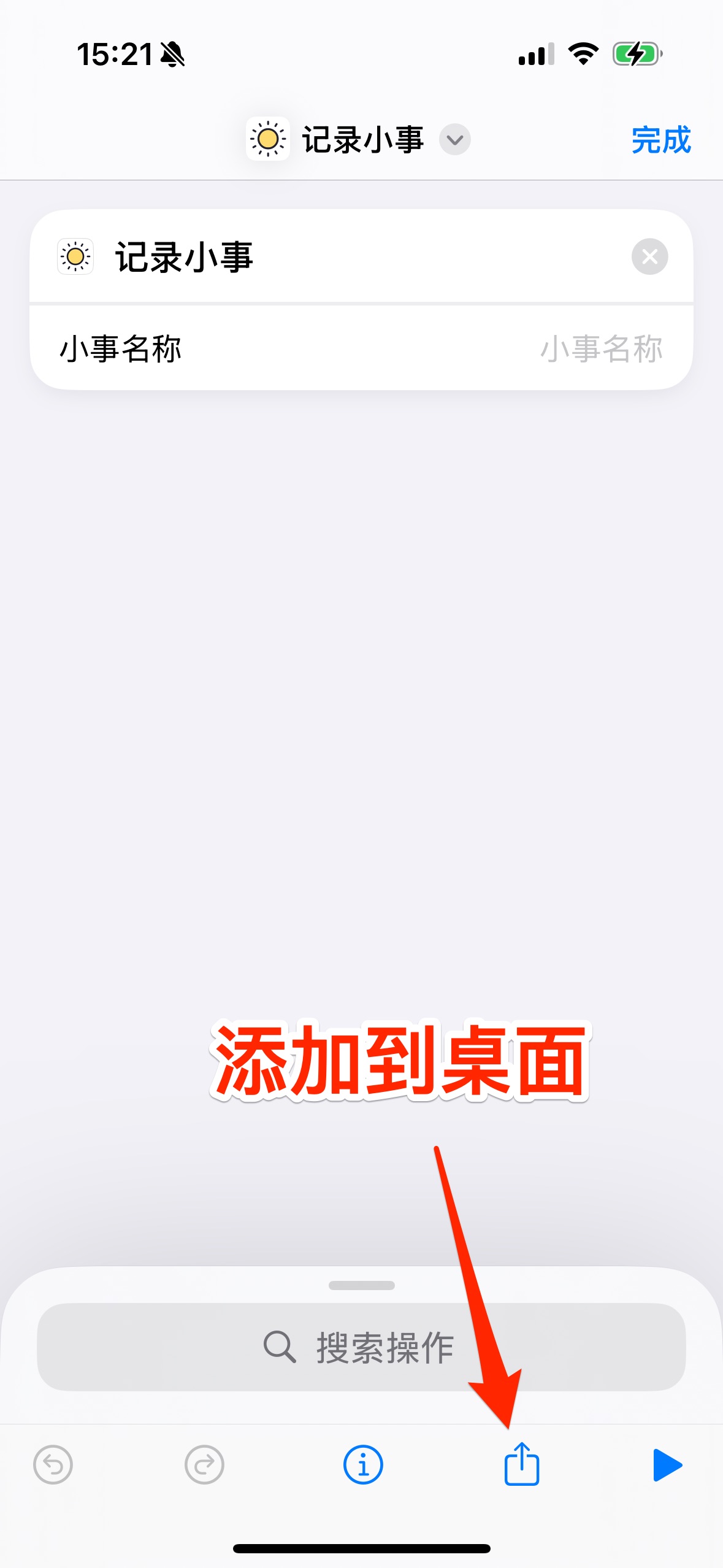Tap the 记录小事 action header
The image size is (723, 1568).
click(184, 256)
